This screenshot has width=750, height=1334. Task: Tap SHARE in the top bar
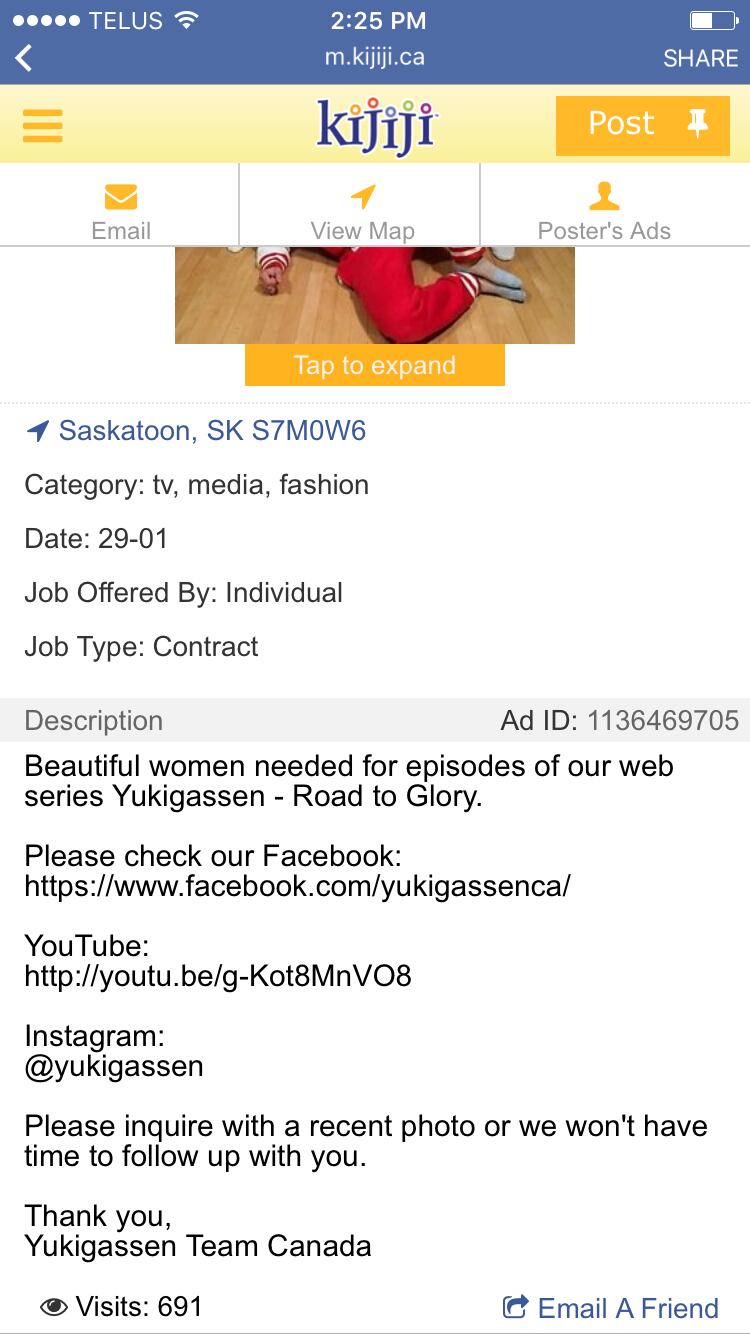pos(701,58)
